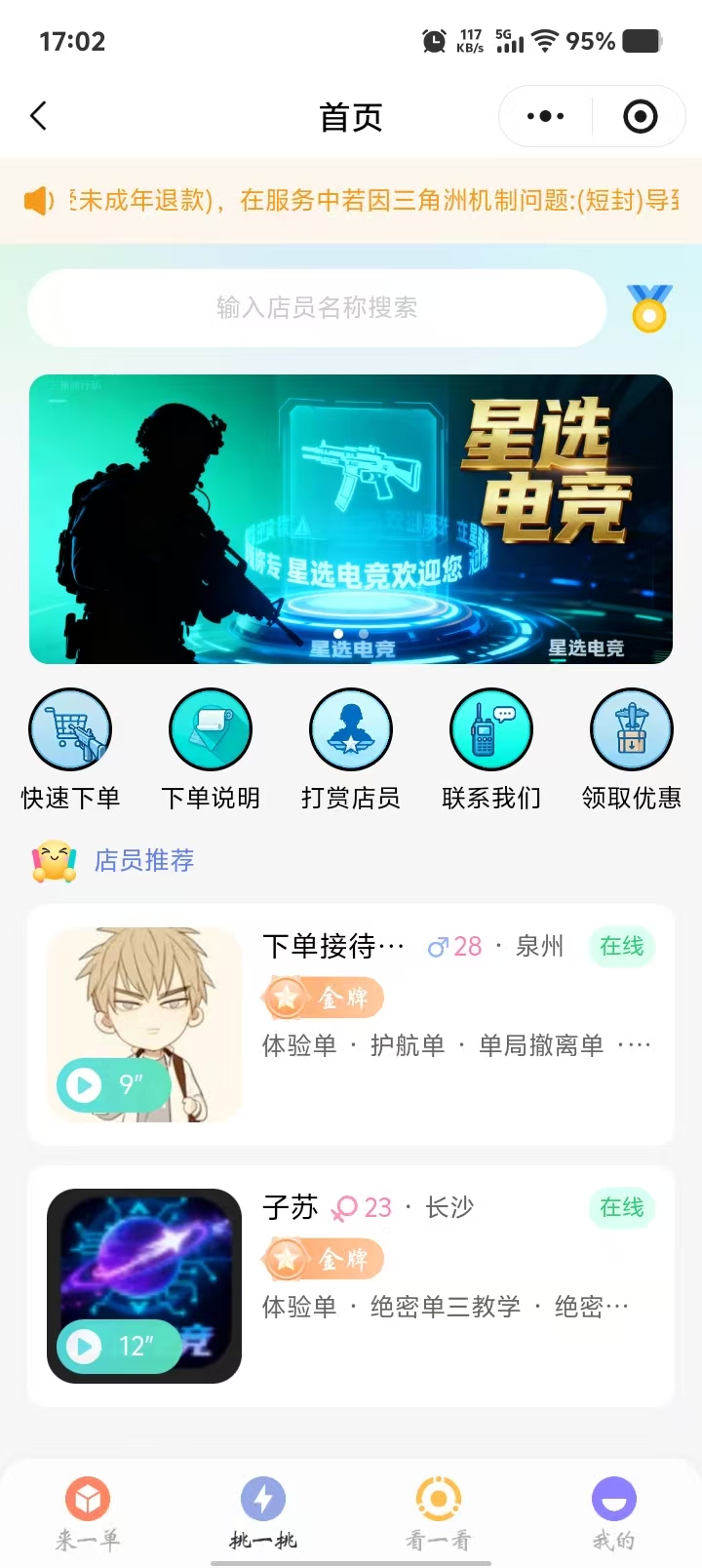The height and width of the screenshot is (1568, 702).
Task: Tap the 输入店员名称搜索 search field
Action: coord(317,308)
